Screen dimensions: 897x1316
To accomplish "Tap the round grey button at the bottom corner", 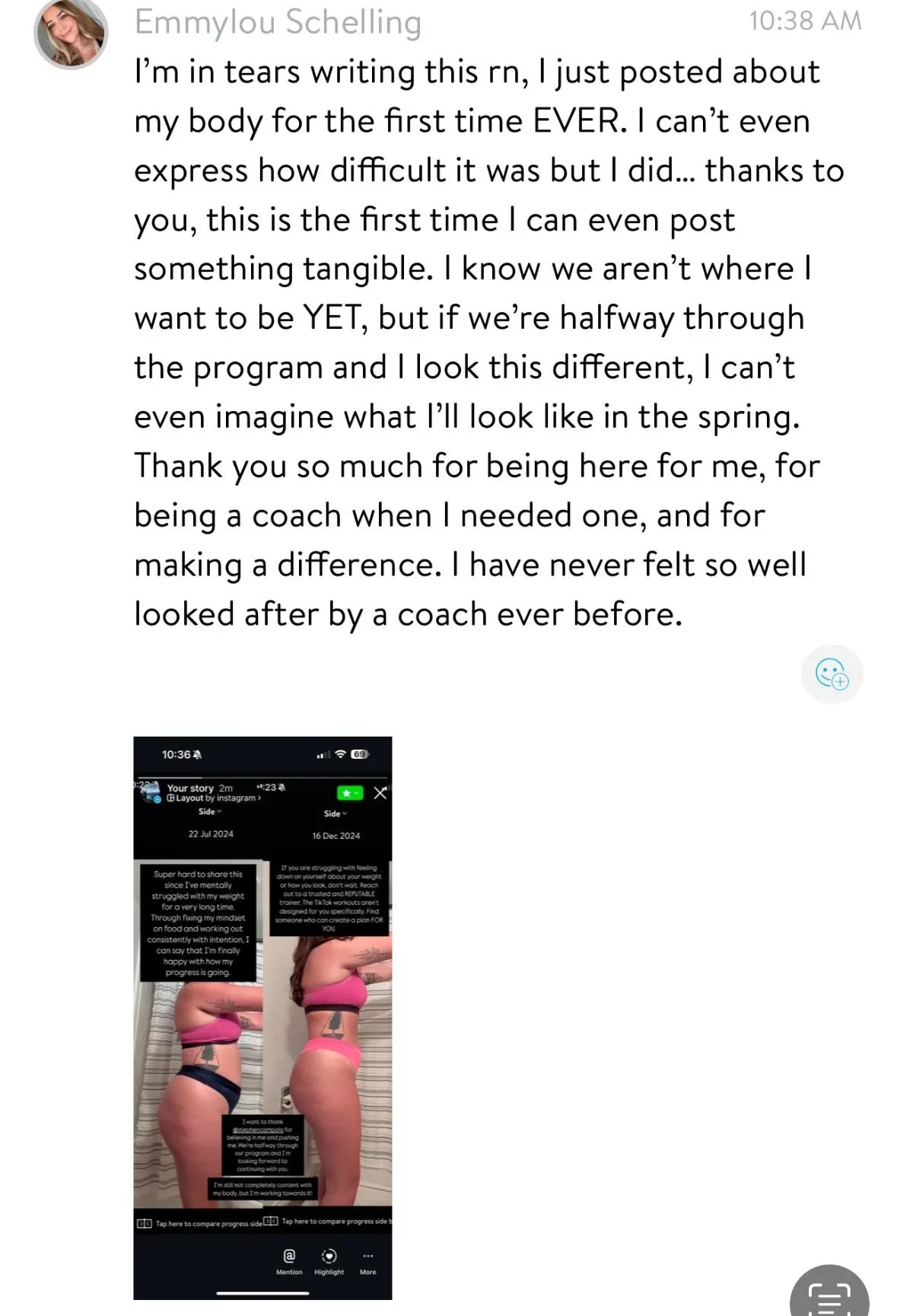I will 829,1293.
